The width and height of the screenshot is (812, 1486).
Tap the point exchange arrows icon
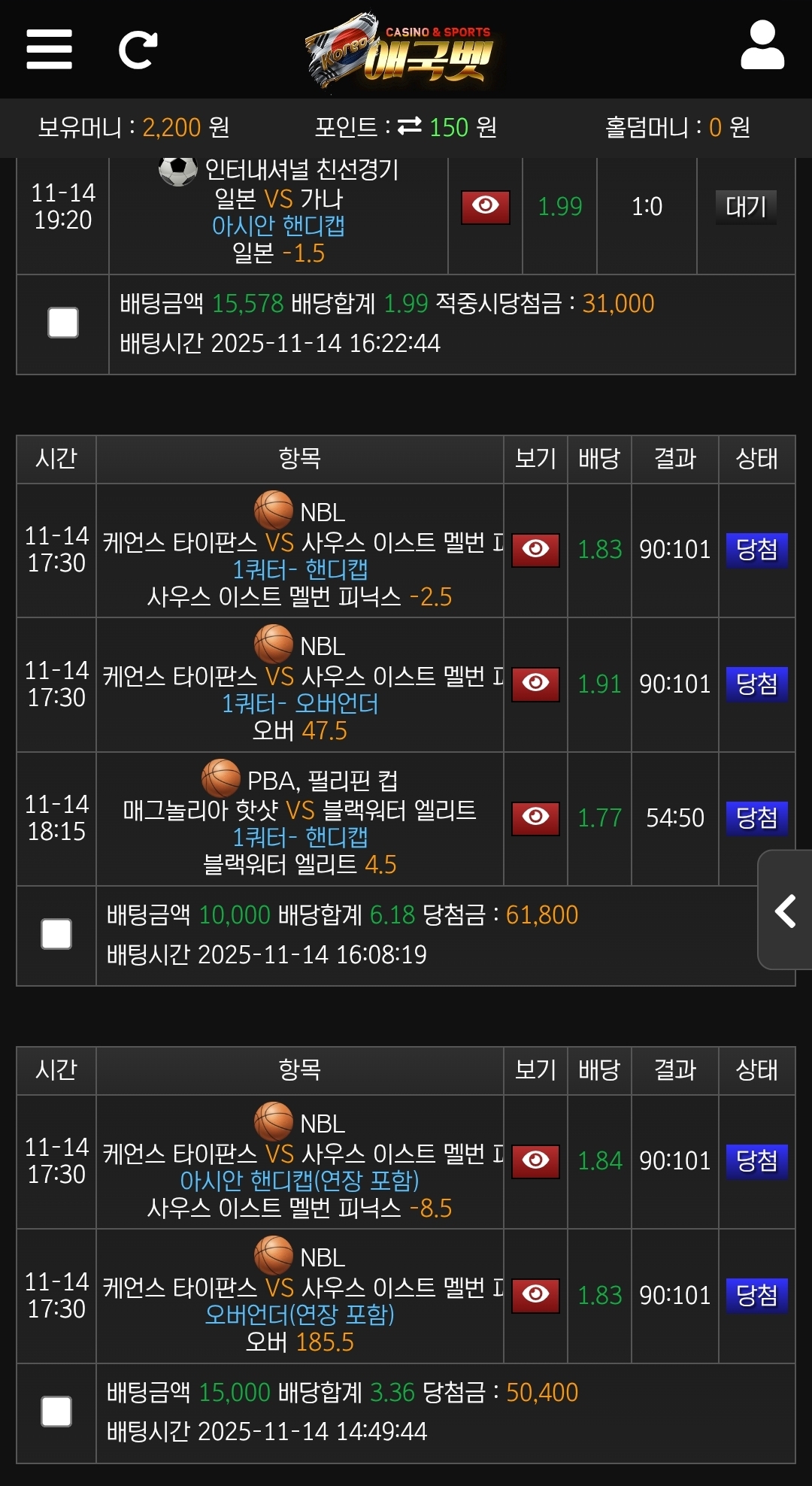[x=410, y=126]
